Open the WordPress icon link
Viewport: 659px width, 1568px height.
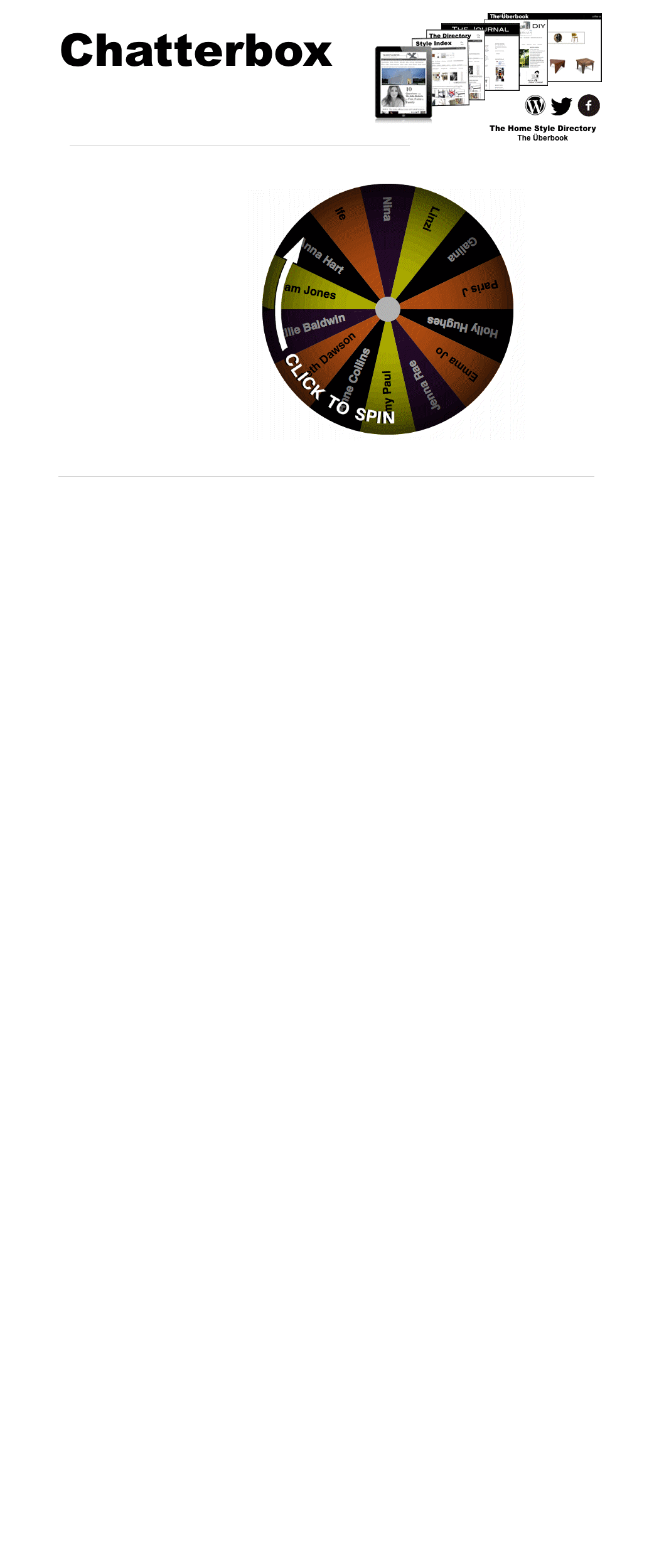click(x=535, y=105)
